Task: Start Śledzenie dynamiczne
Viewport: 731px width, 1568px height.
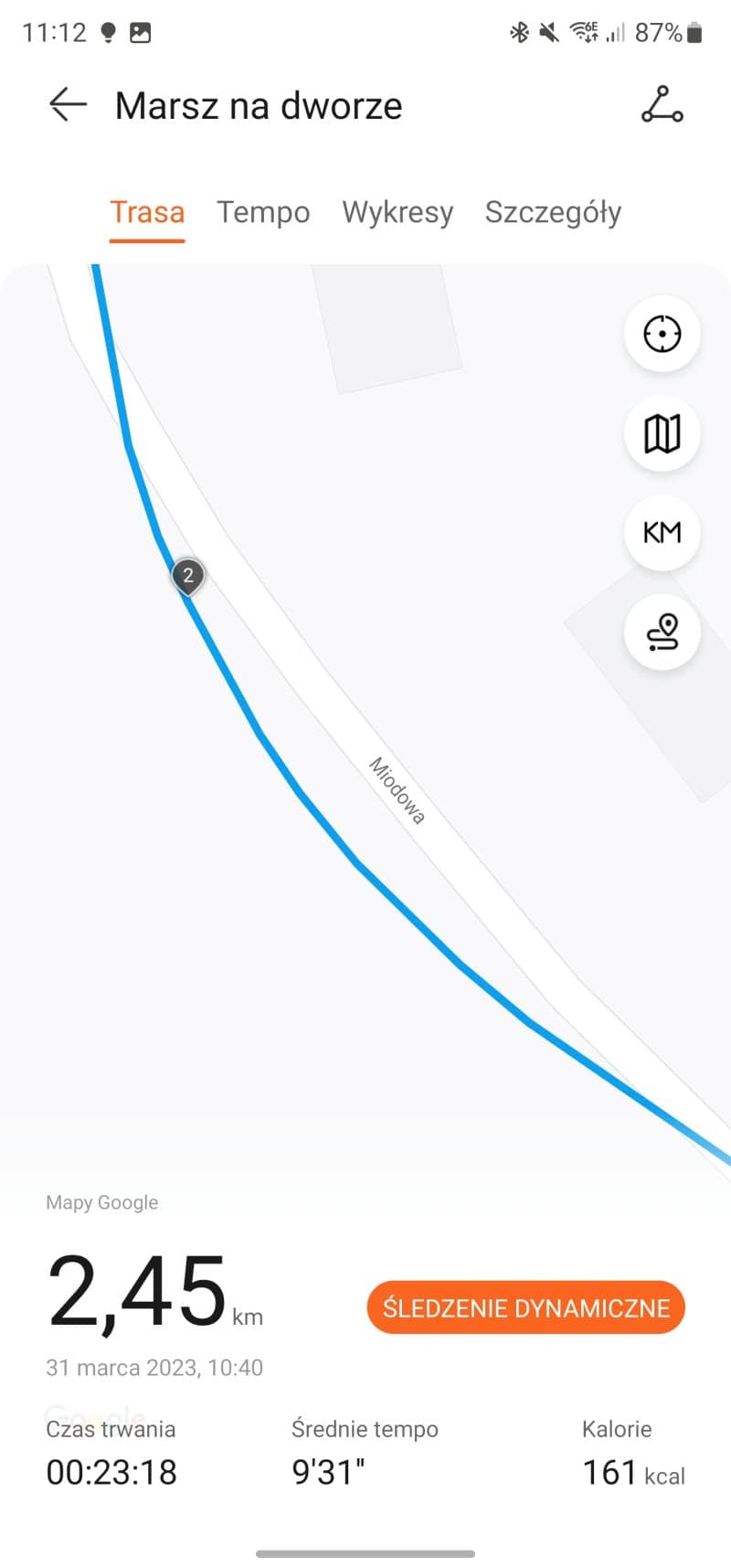Action: (525, 1307)
